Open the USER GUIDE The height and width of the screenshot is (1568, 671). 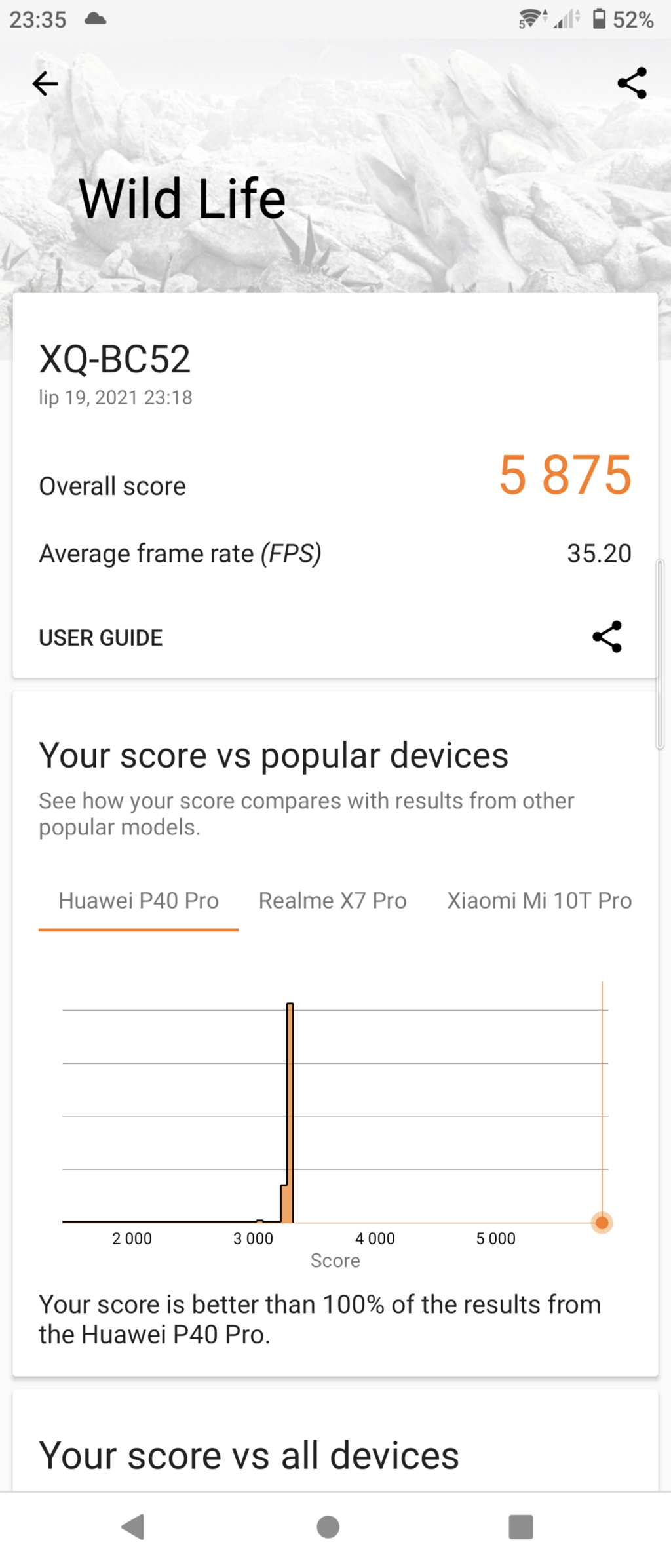[100, 637]
